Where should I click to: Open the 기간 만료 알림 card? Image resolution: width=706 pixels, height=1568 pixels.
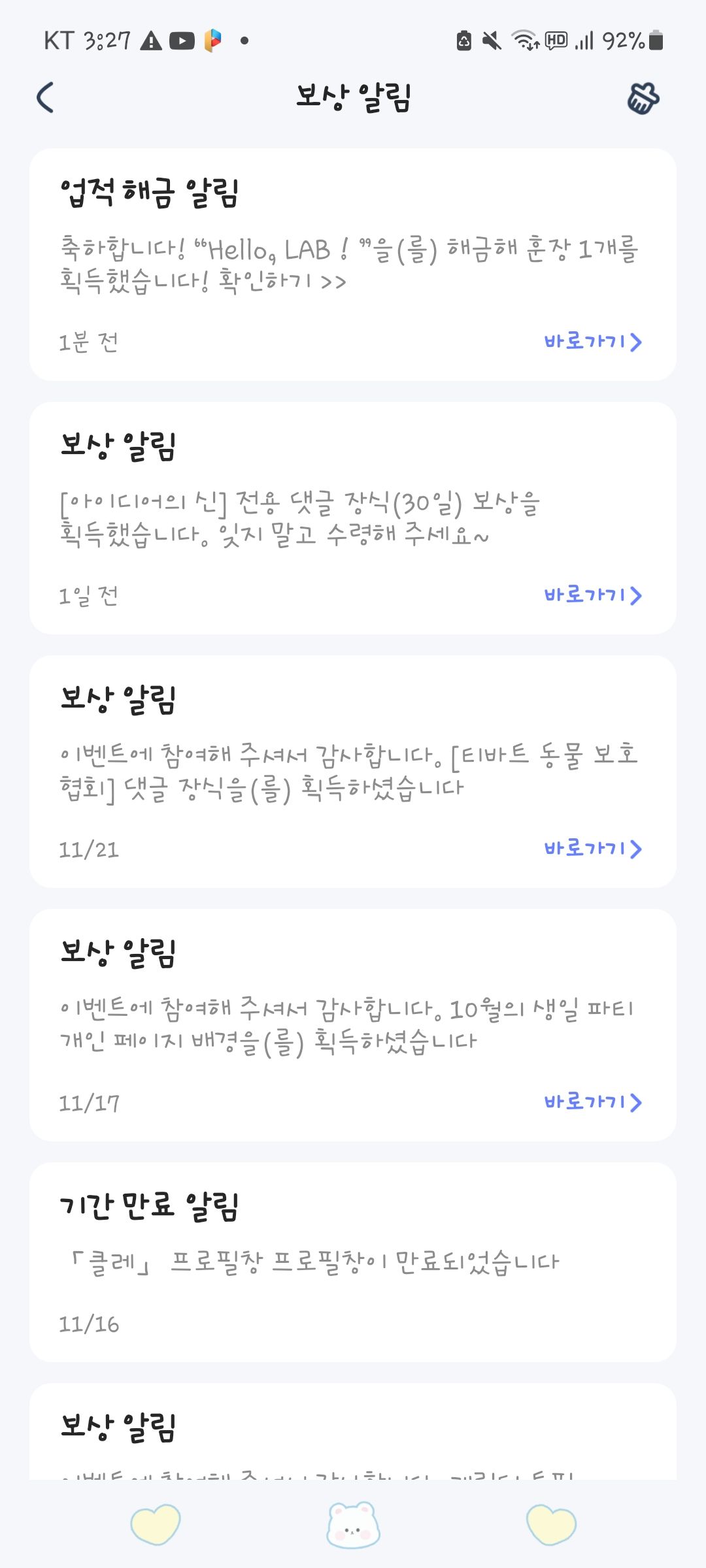tap(353, 1261)
